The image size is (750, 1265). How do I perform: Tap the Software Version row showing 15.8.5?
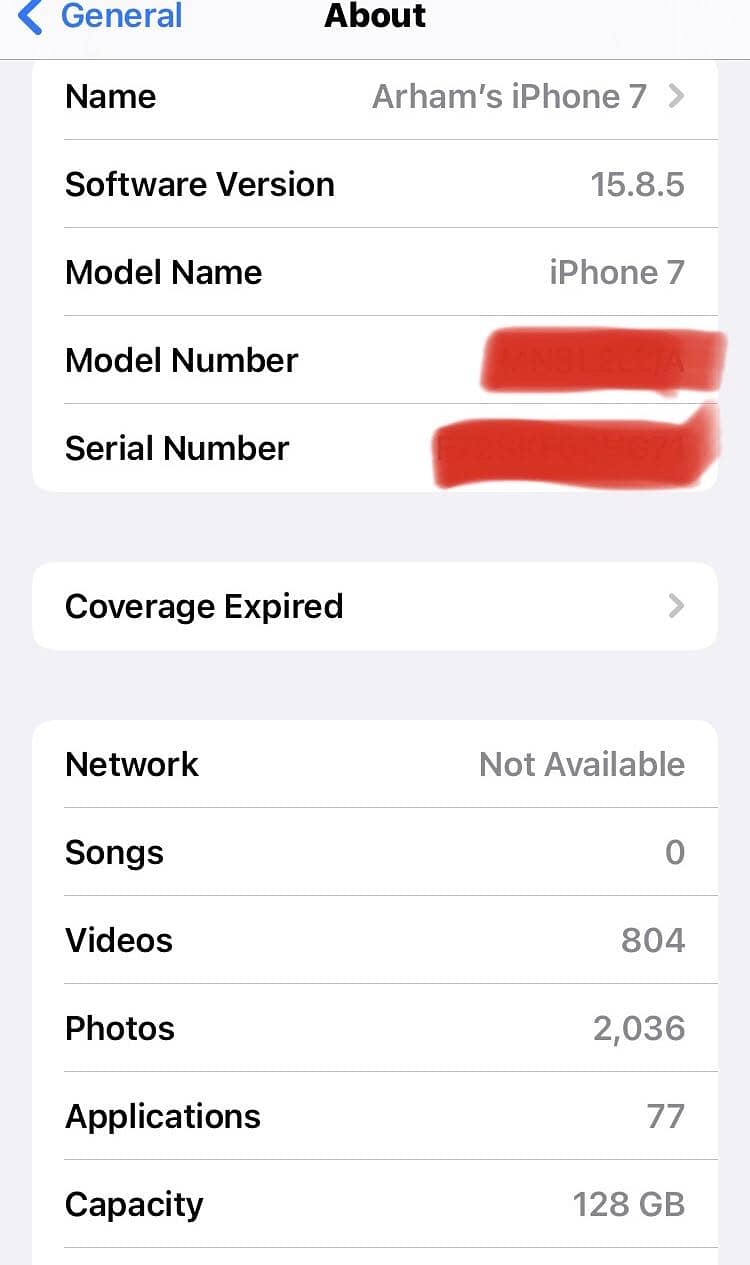click(x=375, y=184)
